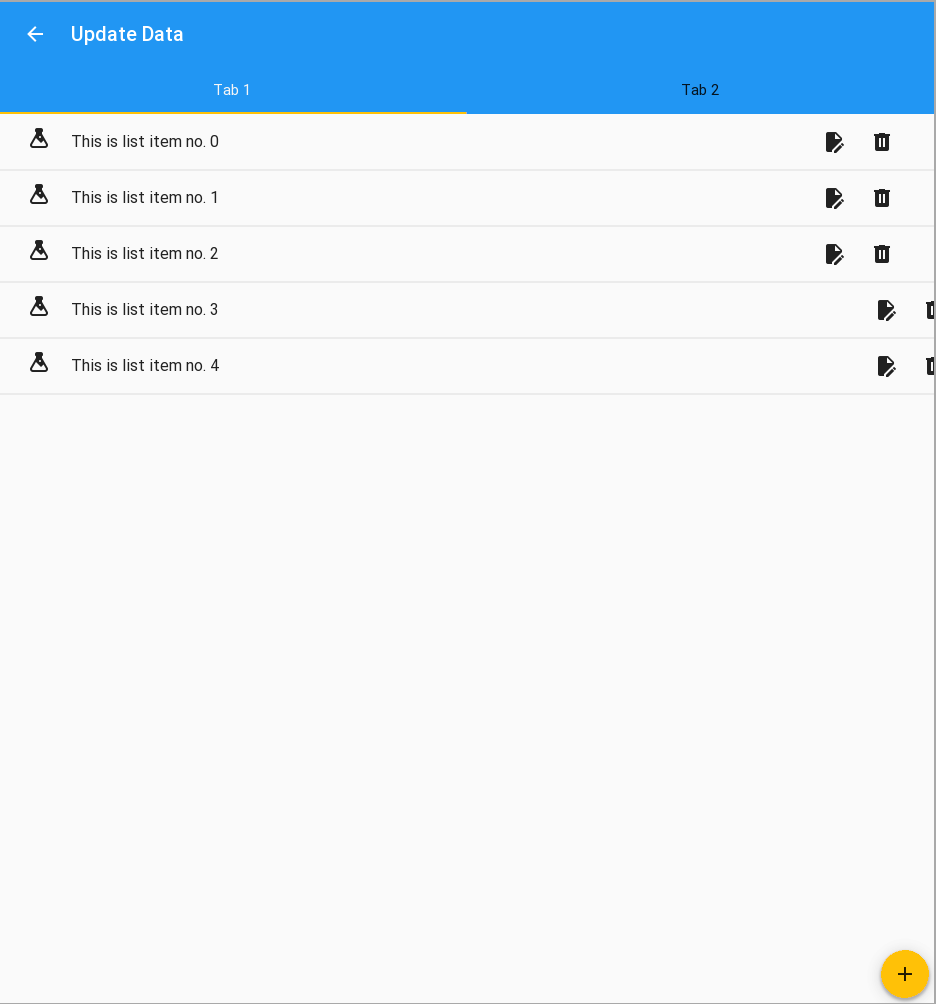Select the trash icon beside item no. 3

[929, 310]
